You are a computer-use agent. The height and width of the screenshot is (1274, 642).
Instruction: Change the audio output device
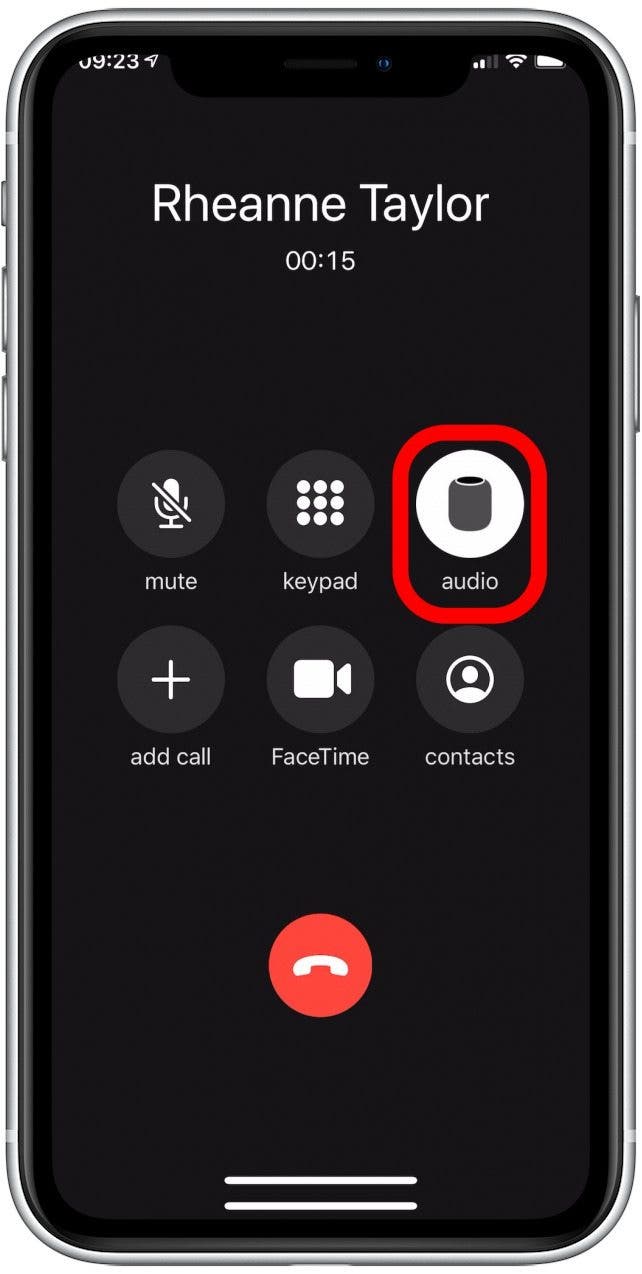470,502
